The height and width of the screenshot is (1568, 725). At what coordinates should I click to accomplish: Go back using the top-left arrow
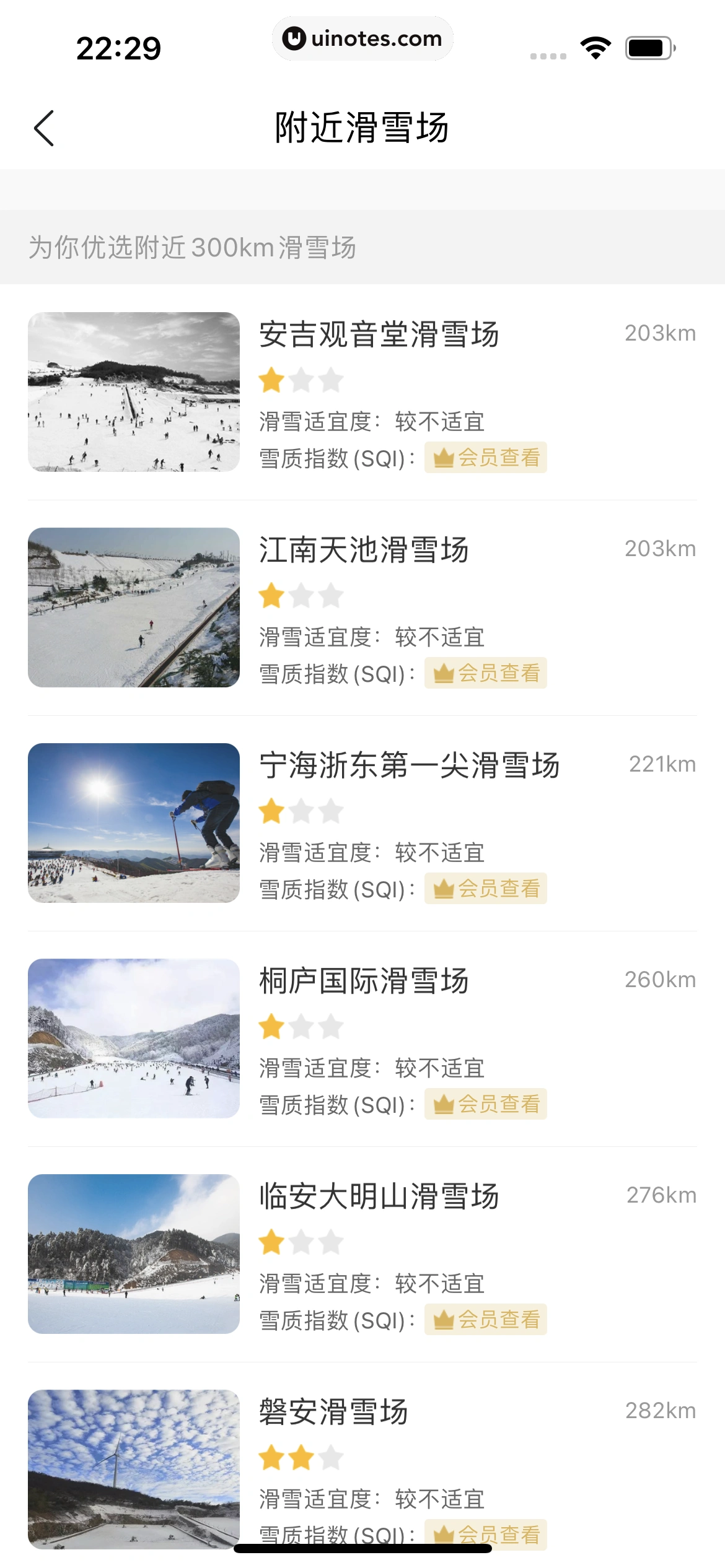(44, 128)
